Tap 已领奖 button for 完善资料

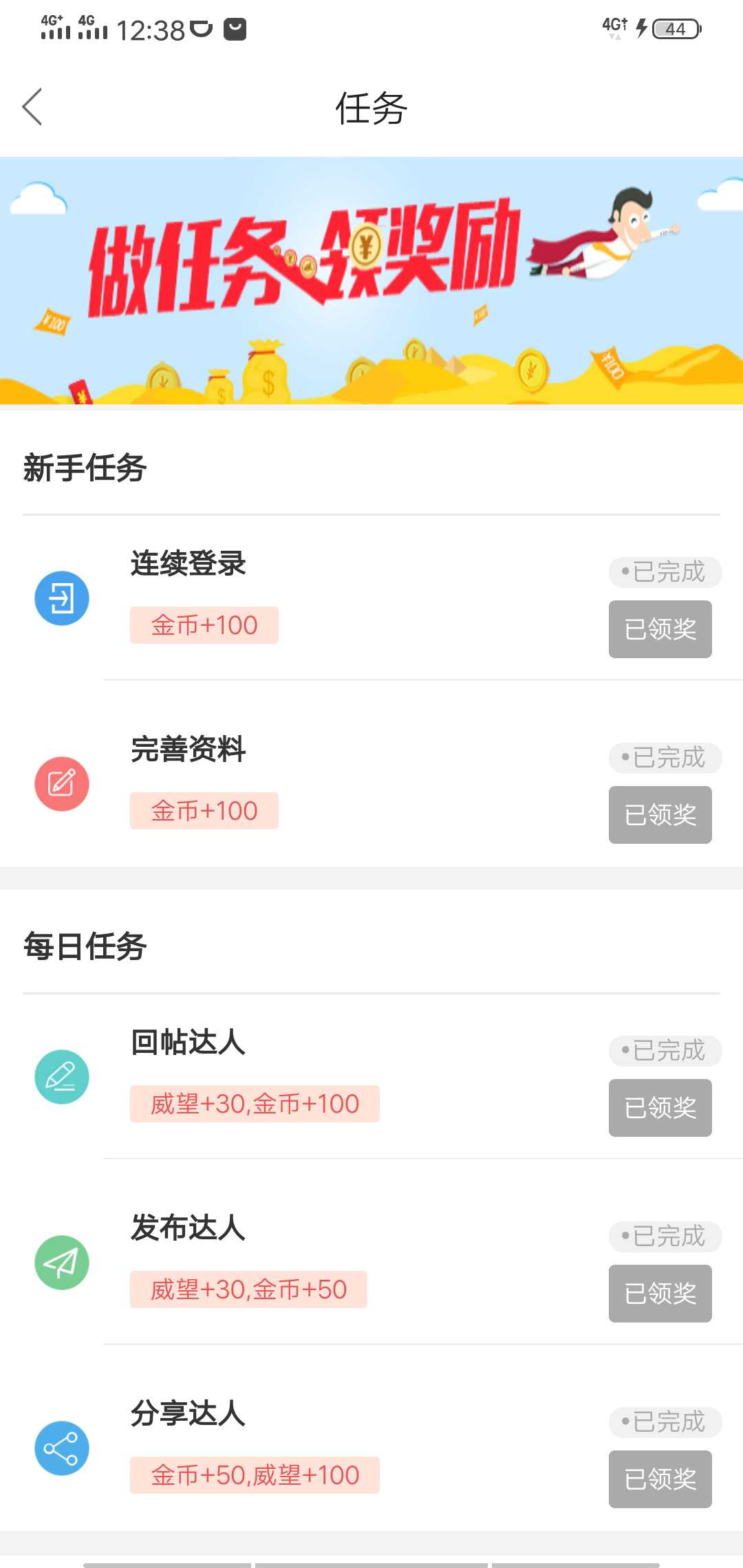[660, 815]
